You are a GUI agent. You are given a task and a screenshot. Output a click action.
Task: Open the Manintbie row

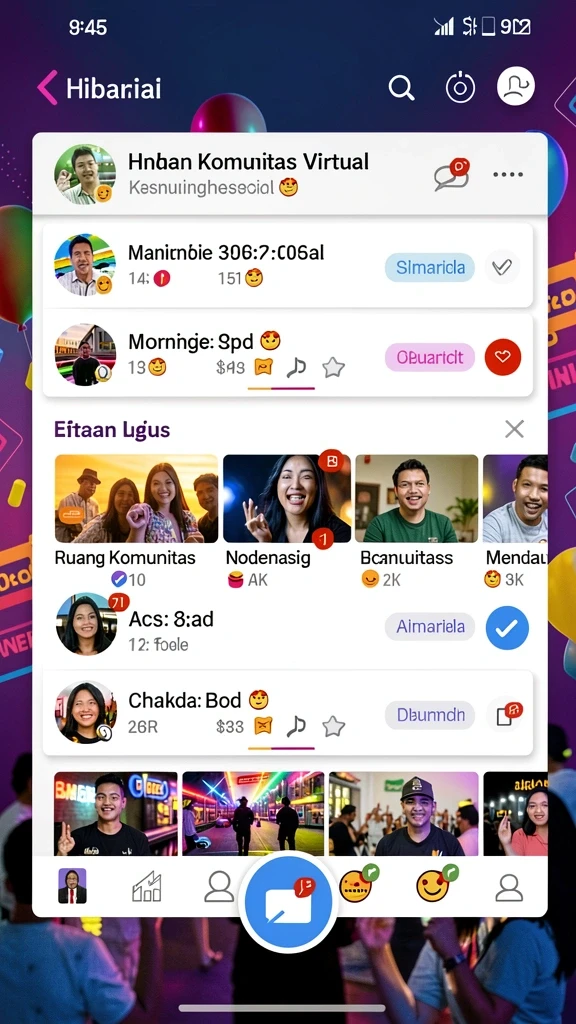(287, 265)
